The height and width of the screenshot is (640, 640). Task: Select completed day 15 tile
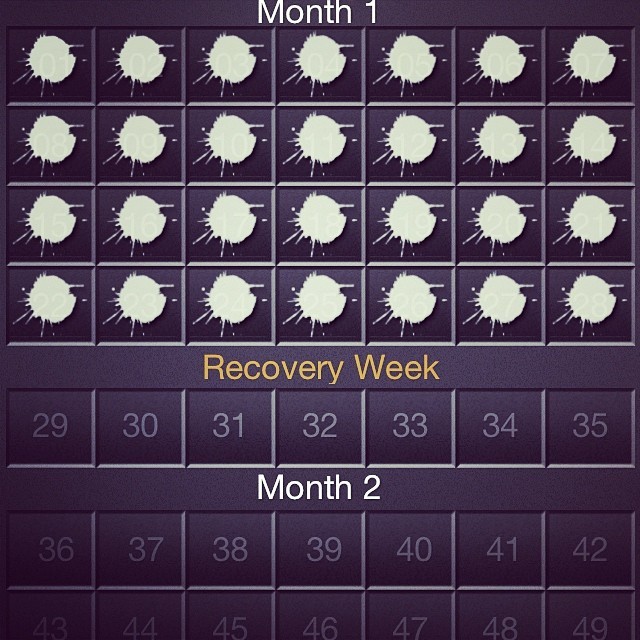point(50,222)
